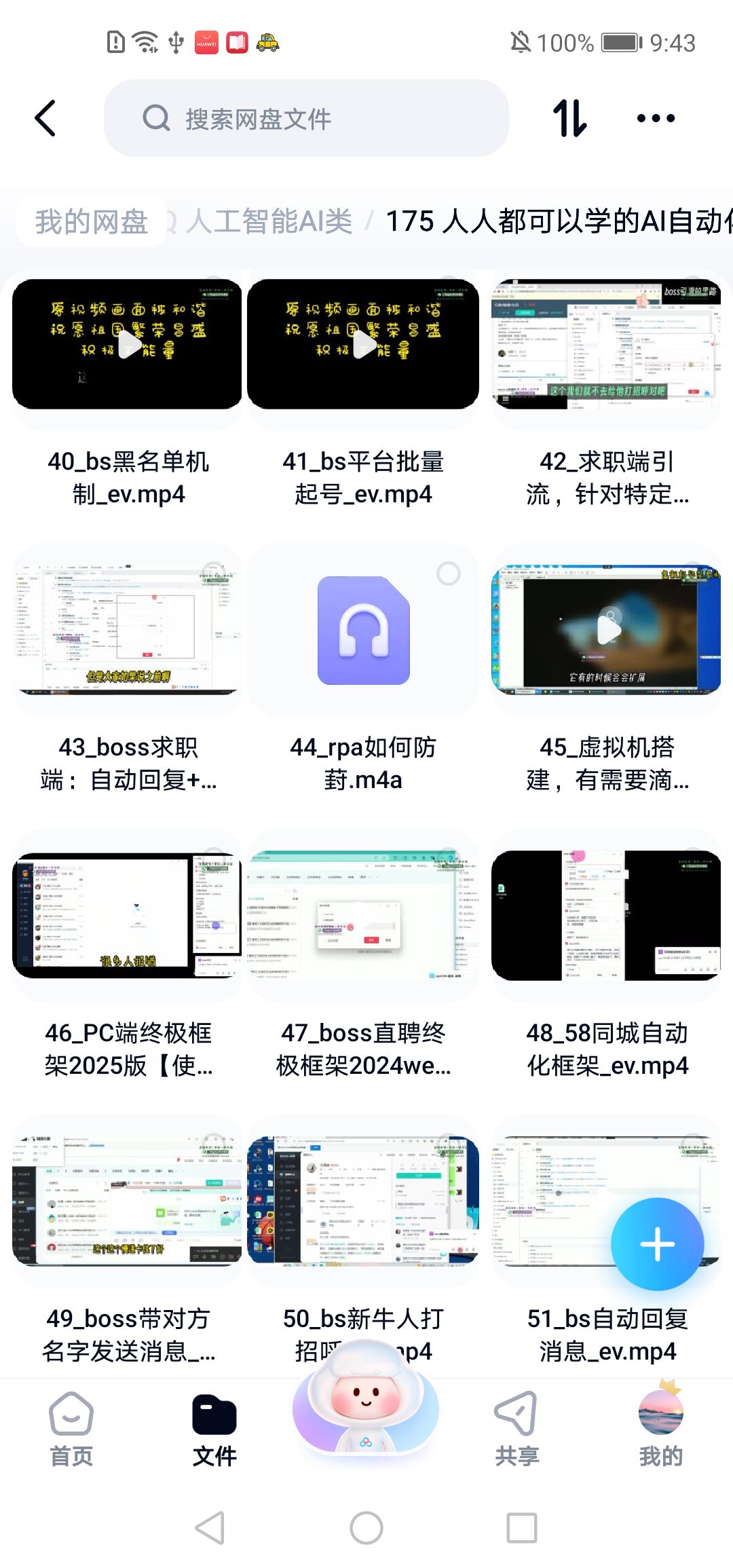Switch to the 共享 tab
Viewport: 733px width, 1568px height.
(x=516, y=1429)
